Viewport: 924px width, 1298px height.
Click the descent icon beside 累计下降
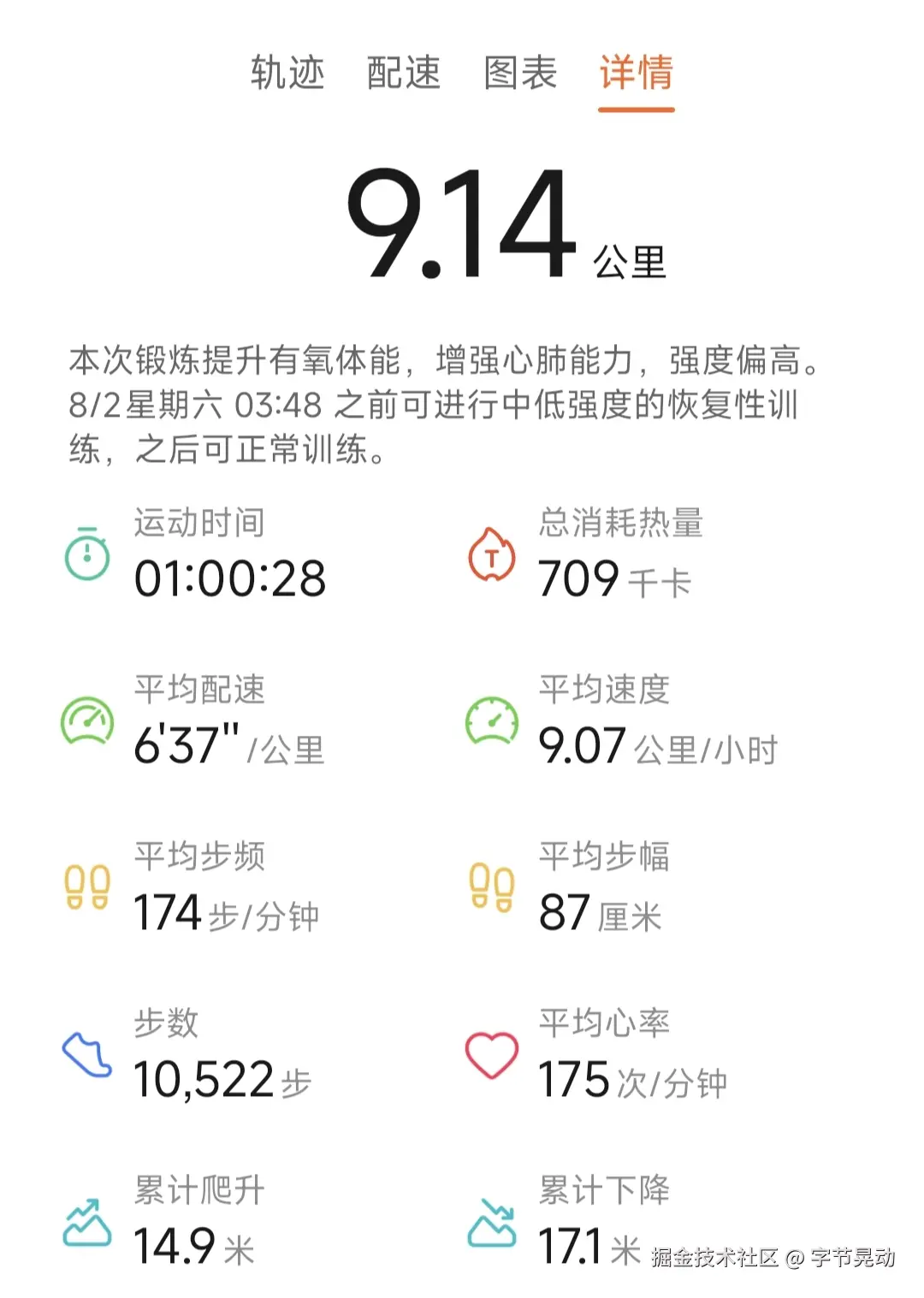[x=492, y=1224]
